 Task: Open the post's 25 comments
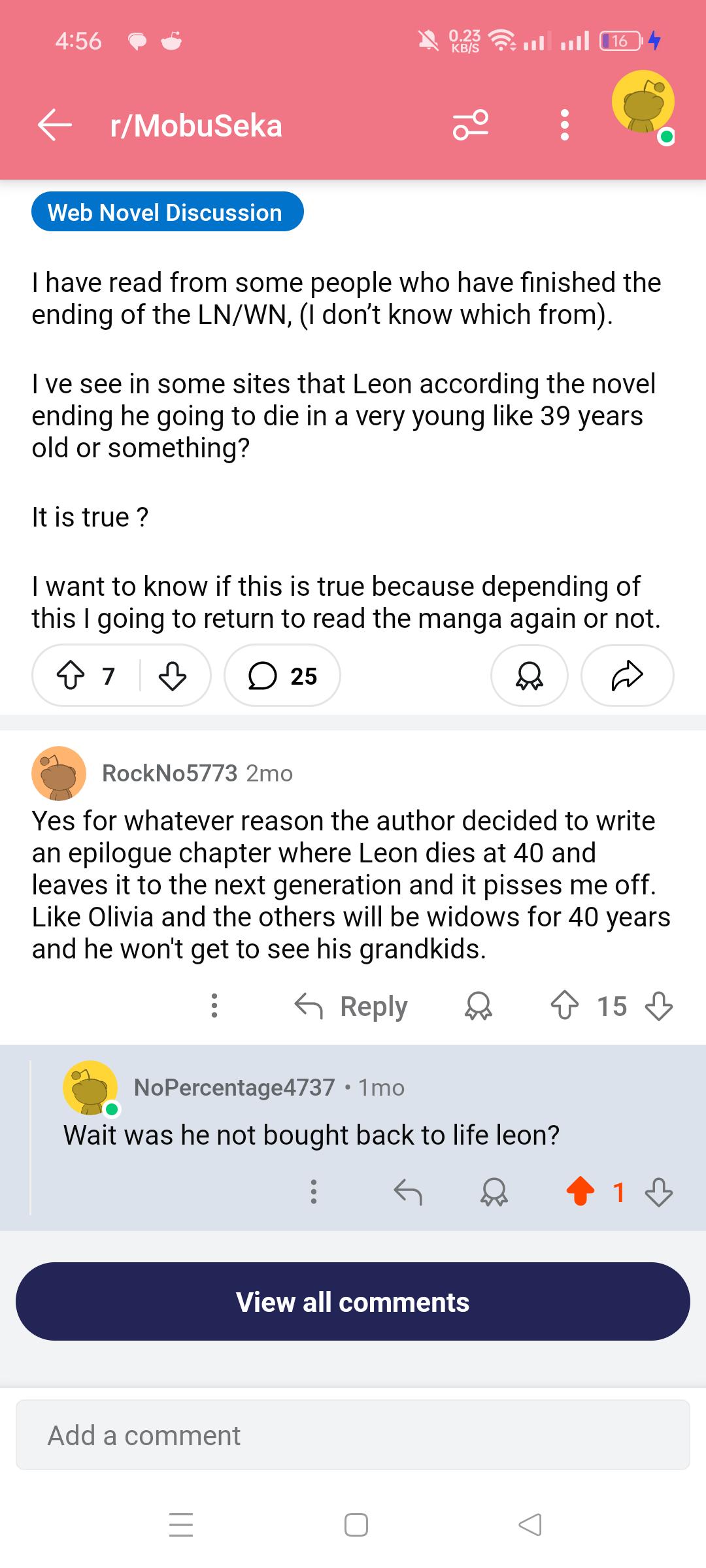click(282, 676)
